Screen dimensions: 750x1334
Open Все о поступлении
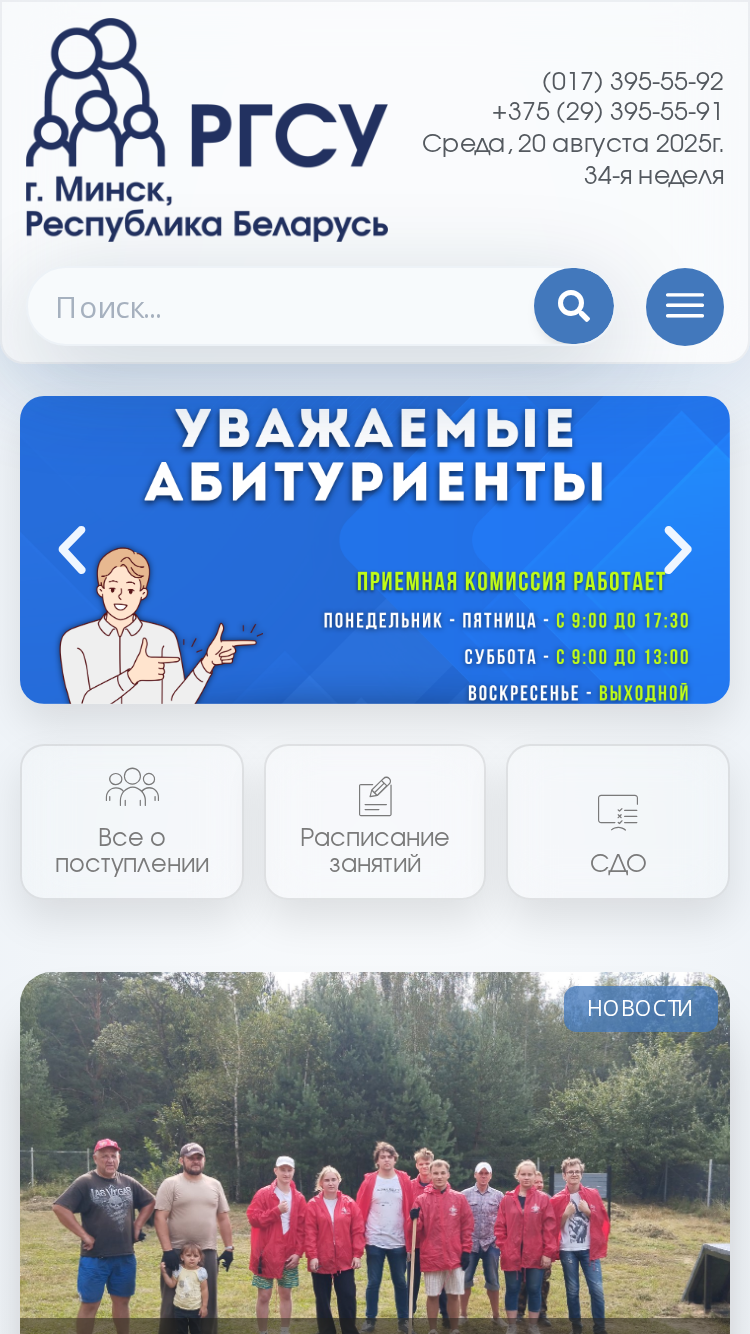[132, 822]
